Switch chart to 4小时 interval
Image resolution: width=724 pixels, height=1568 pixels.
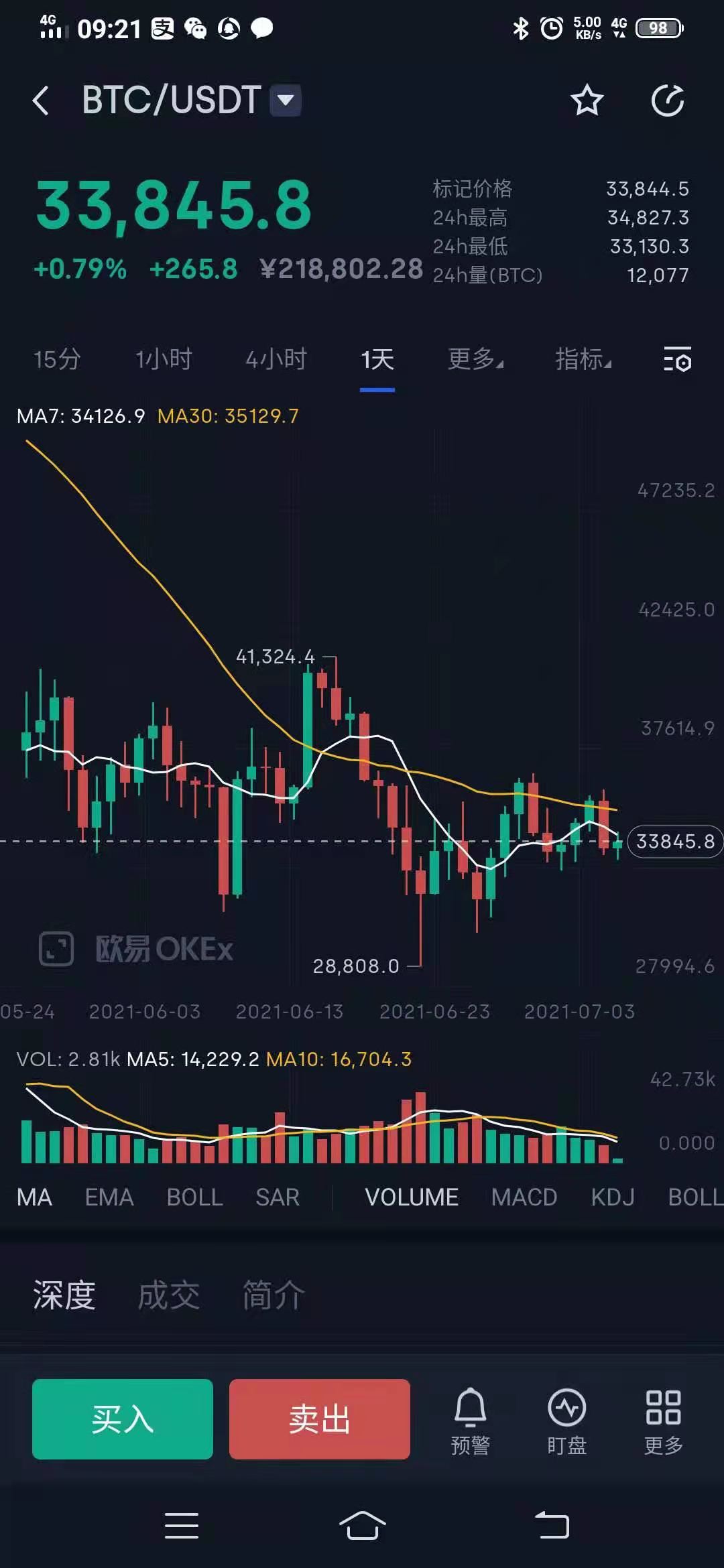tap(276, 360)
